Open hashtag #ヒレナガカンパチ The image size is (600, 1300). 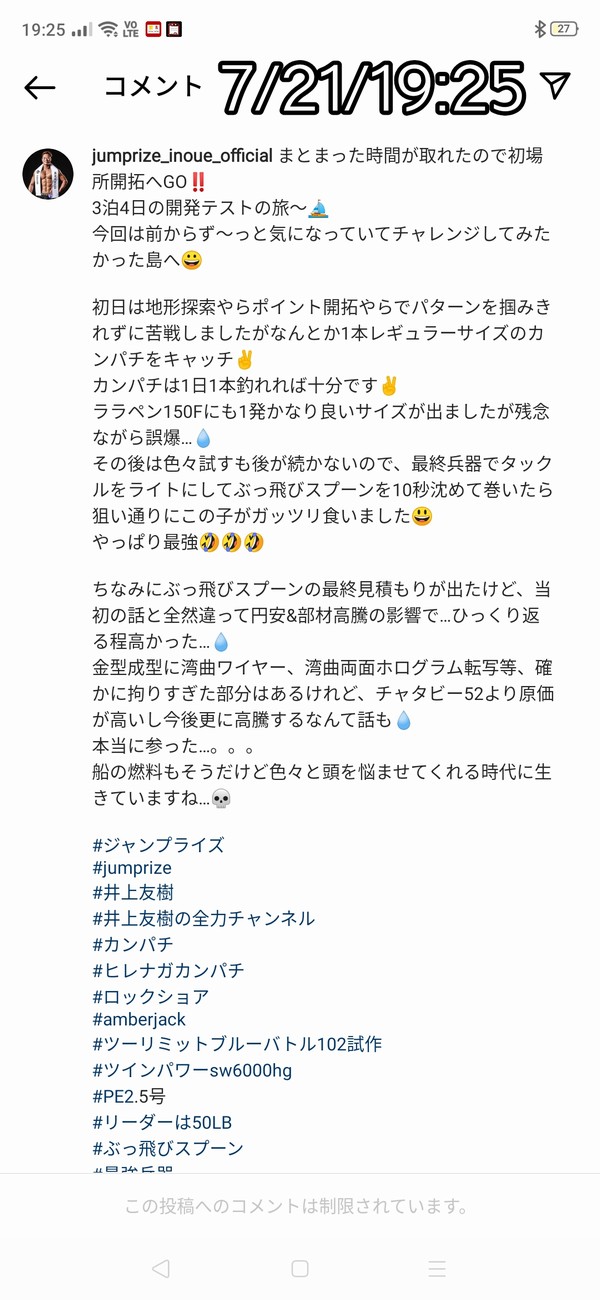168,970
